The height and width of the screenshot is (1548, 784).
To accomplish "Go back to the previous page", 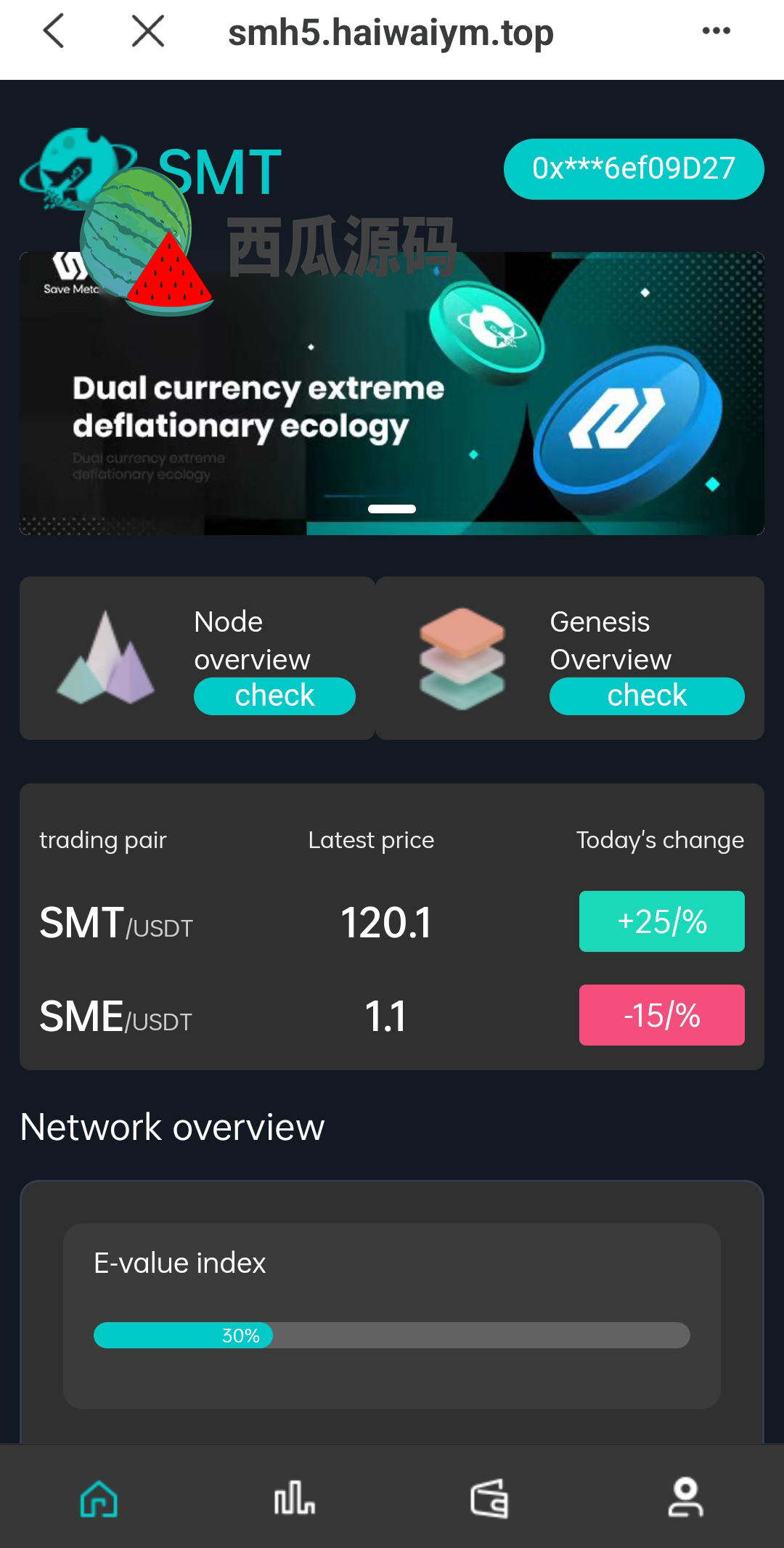I will click(x=54, y=32).
